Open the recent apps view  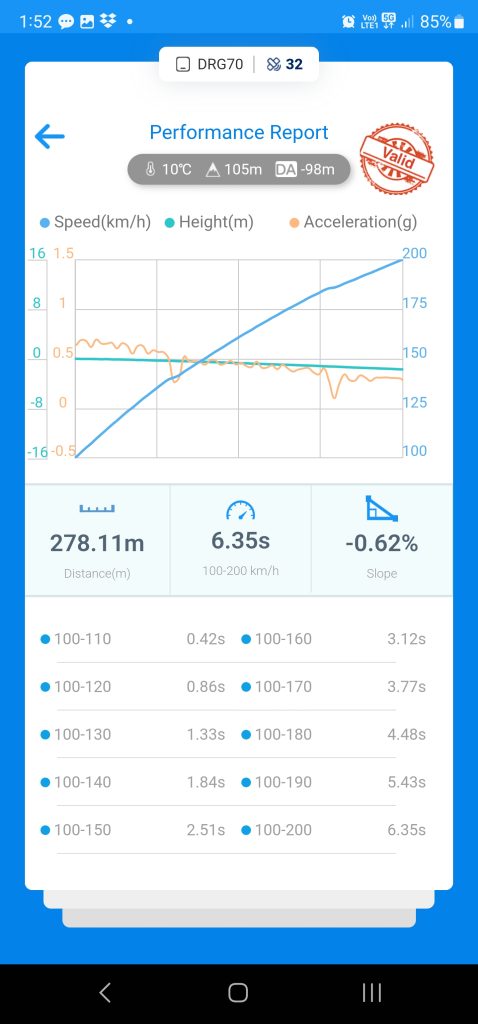[372, 993]
